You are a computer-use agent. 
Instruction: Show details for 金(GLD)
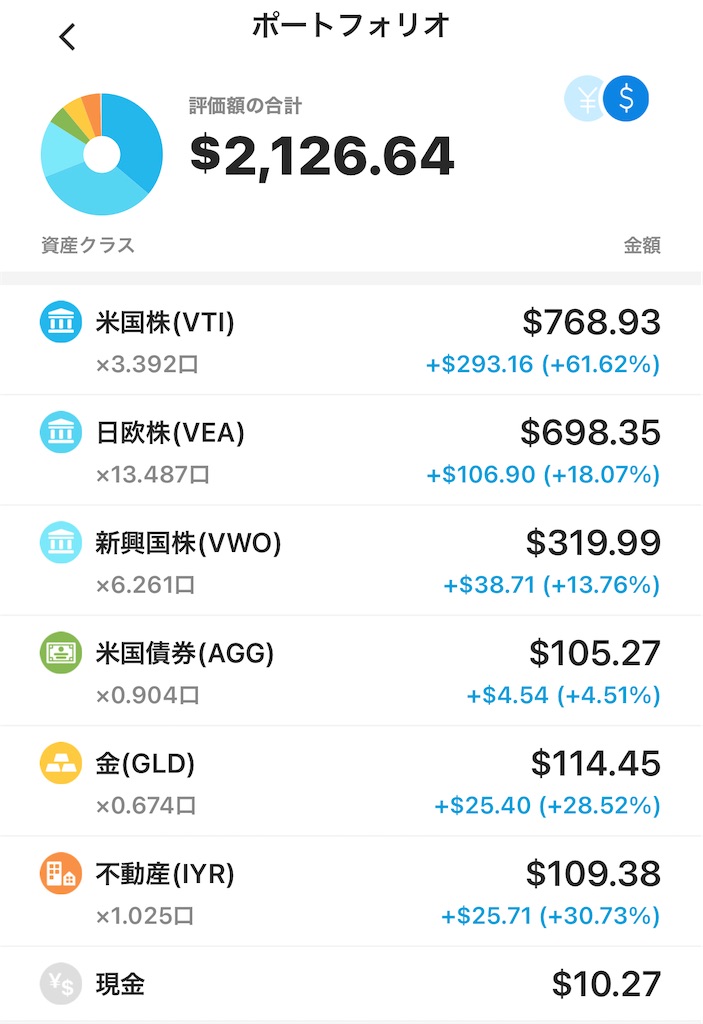tap(350, 780)
